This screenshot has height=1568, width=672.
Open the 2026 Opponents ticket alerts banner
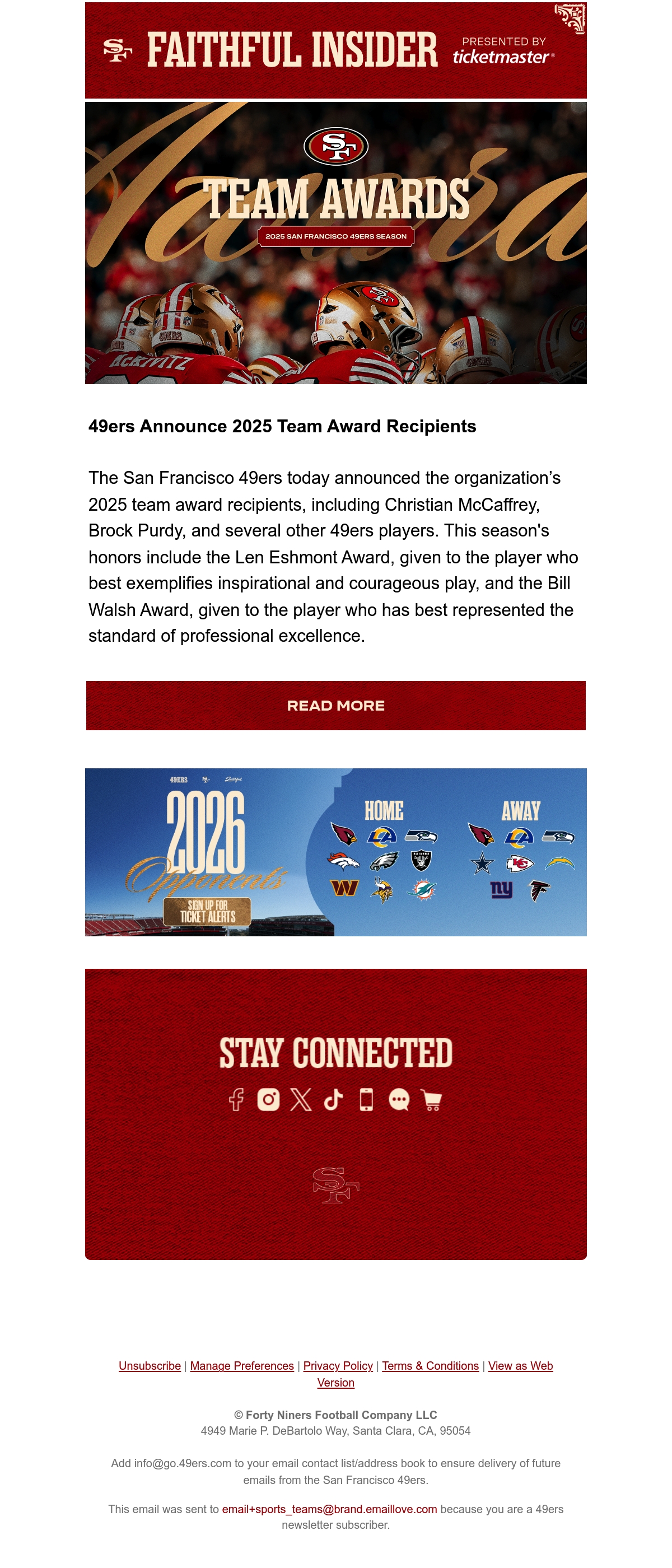335,852
